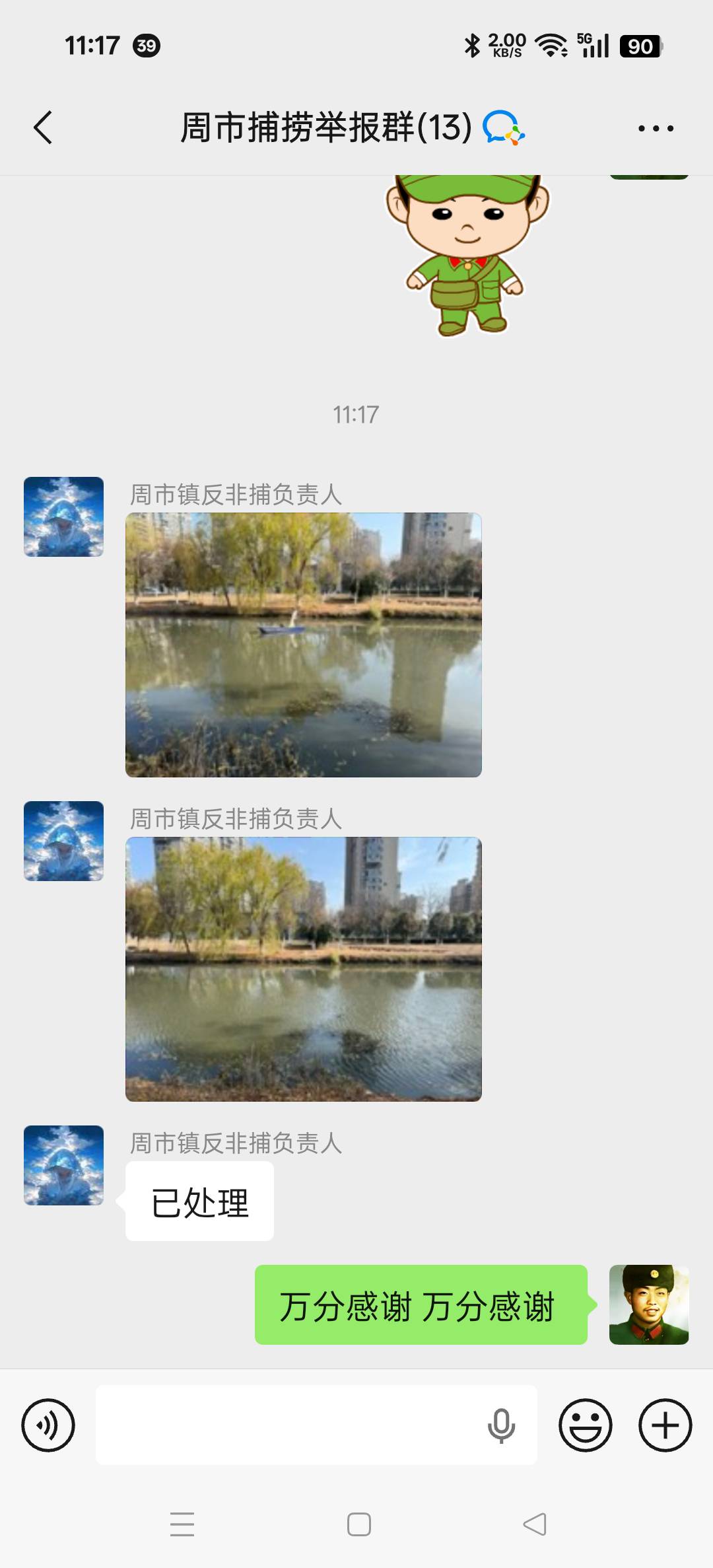The image size is (713, 1568).
Task: Open the three-dot chat info menu
Action: tap(656, 128)
